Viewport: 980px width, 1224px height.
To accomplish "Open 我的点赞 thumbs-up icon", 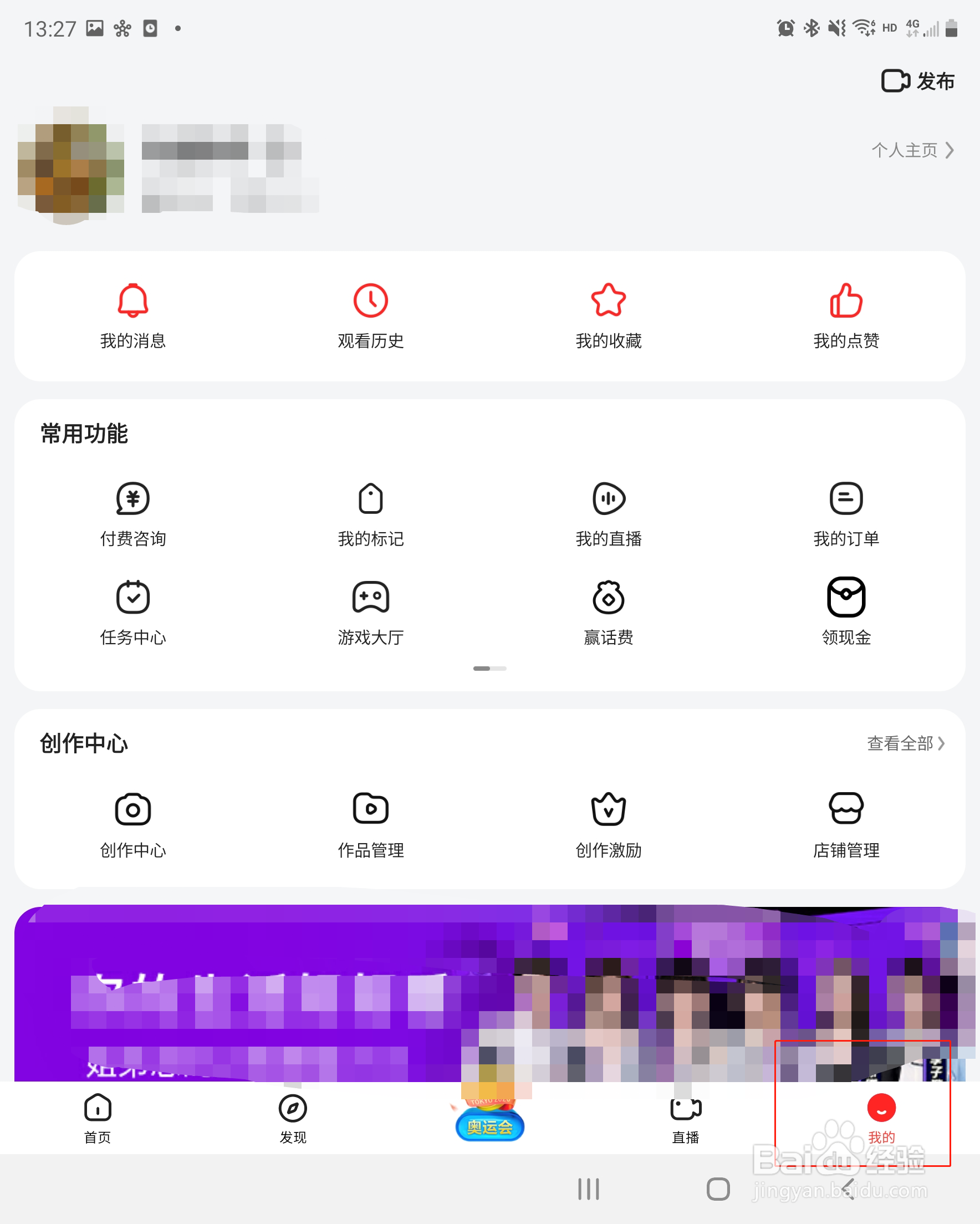I will 845,301.
